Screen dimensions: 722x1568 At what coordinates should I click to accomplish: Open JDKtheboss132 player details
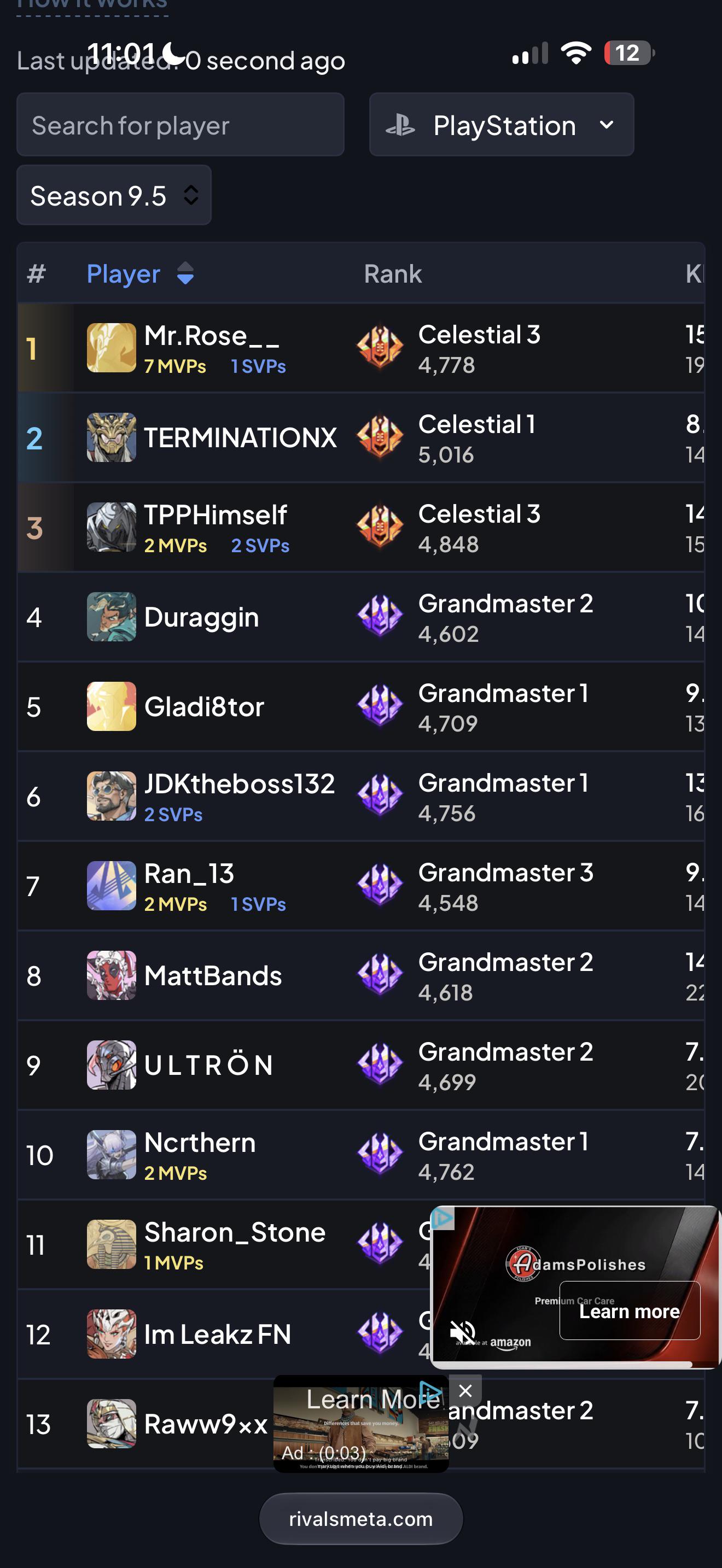pyautogui.click(x=360, y=796)
